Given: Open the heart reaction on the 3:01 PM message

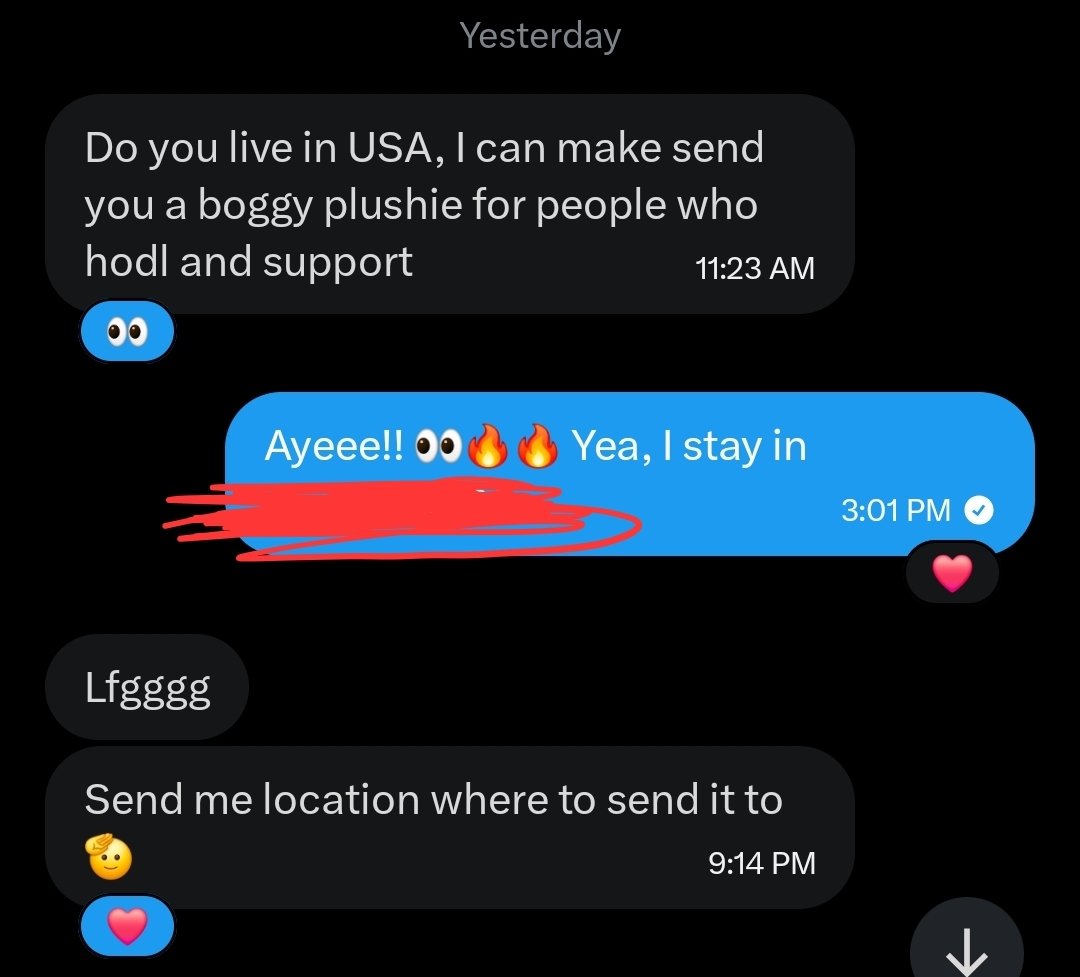Looking at the screenshot, I should 951,573.
